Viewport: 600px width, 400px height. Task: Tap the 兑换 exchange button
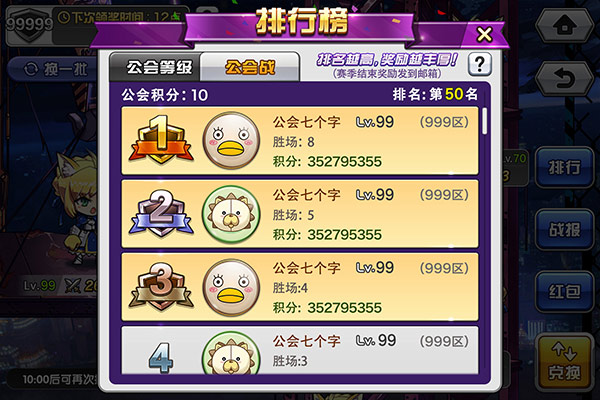563,362
